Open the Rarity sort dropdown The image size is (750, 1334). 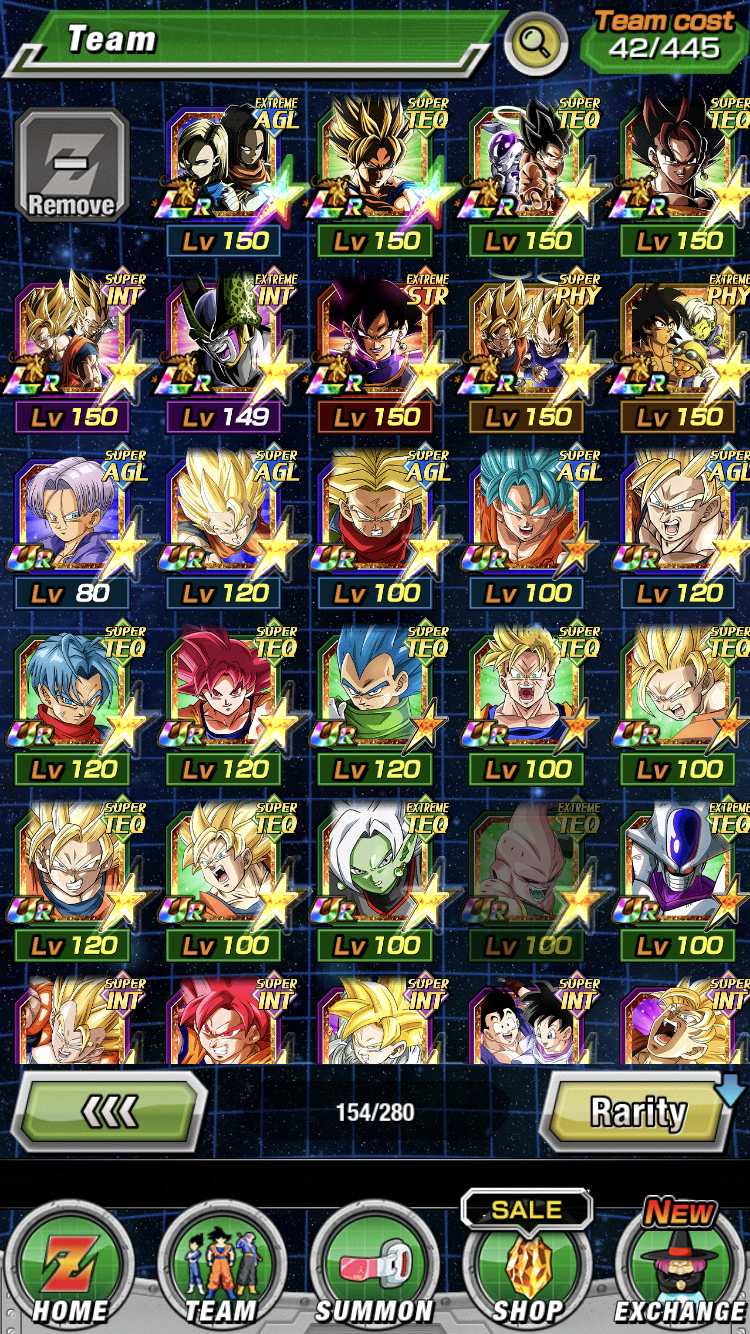pyautogui.click(x=638, y=1111)
